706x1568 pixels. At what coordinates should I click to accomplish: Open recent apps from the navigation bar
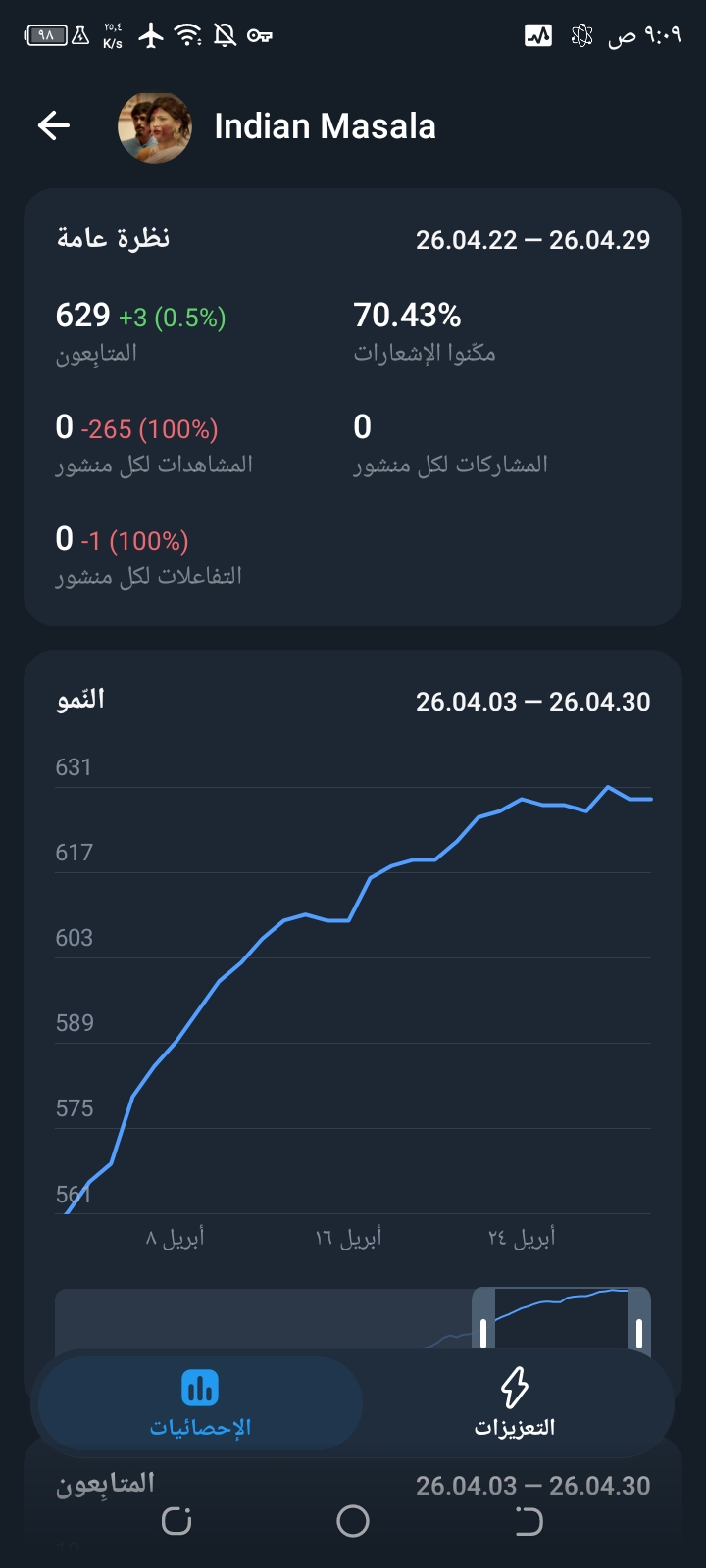(176, 1521)
